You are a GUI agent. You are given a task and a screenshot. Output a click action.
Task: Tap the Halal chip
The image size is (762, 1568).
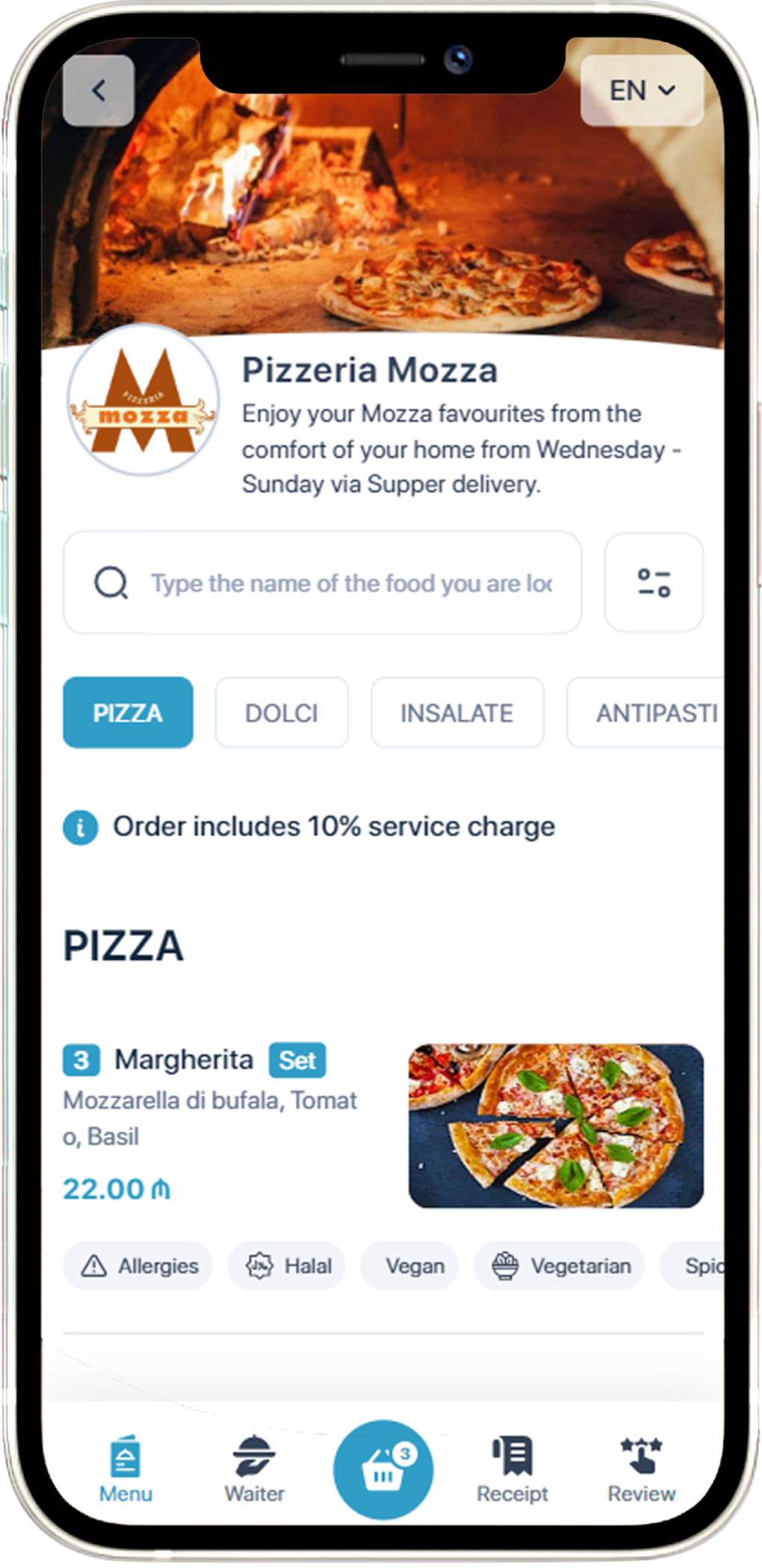pos(288,1266)
